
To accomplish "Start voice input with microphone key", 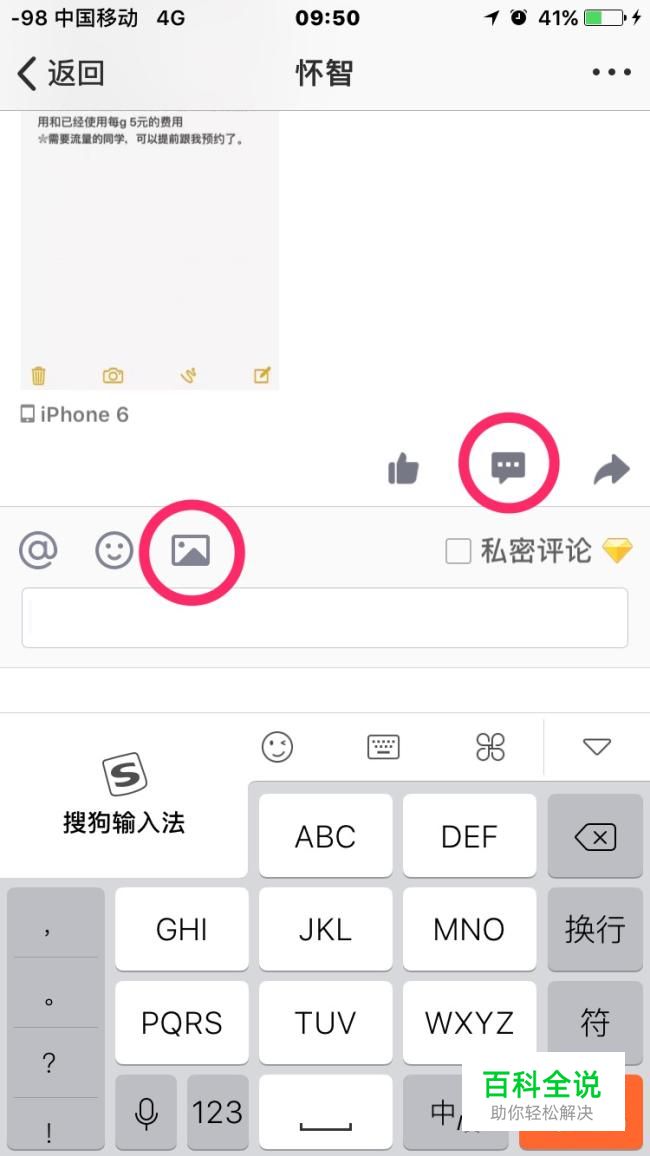I will pyautogui.click(x=146, y=1112).
